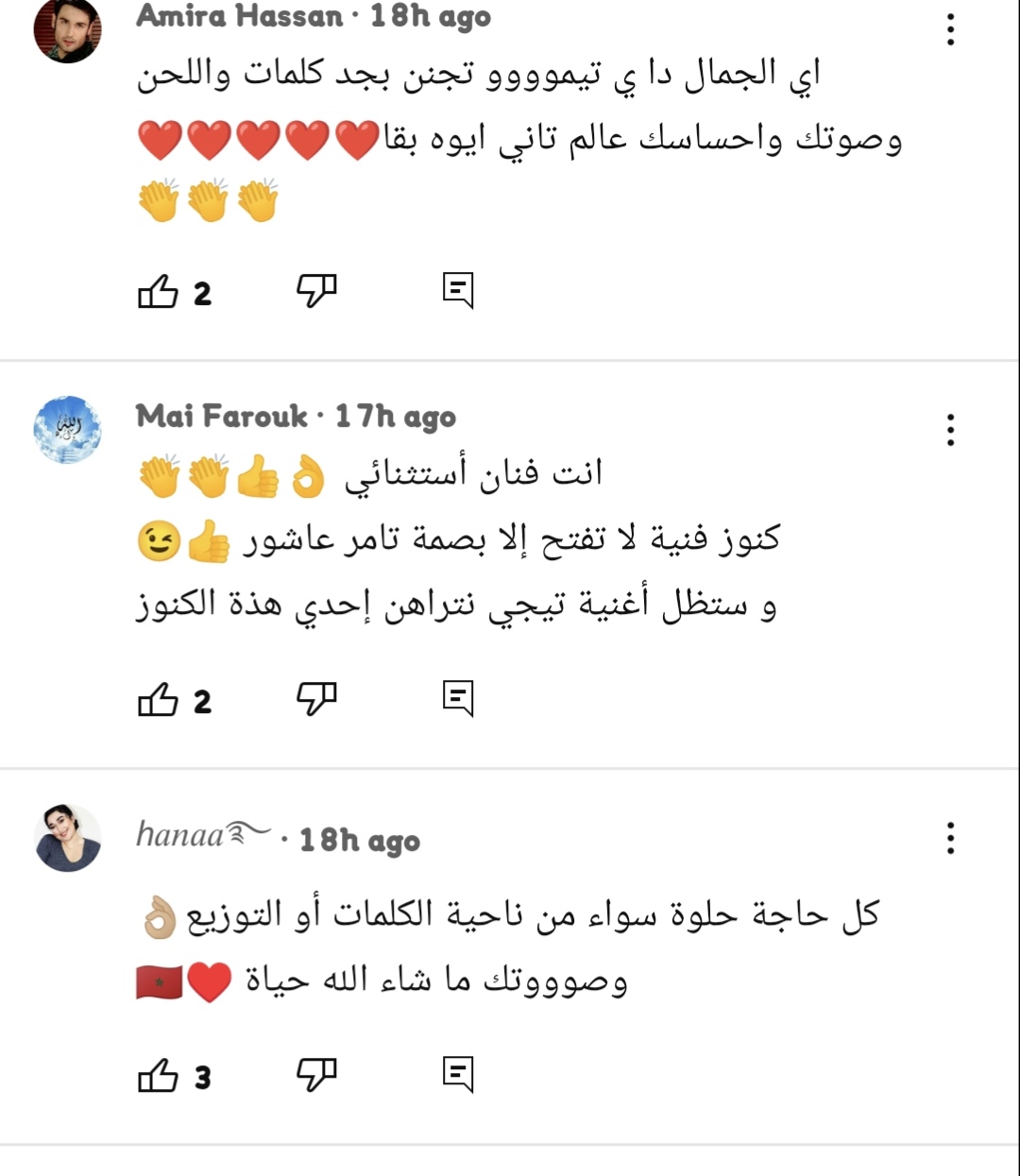
Task: Dislike hanaa's comment
Action: (x=317, y=1072)
